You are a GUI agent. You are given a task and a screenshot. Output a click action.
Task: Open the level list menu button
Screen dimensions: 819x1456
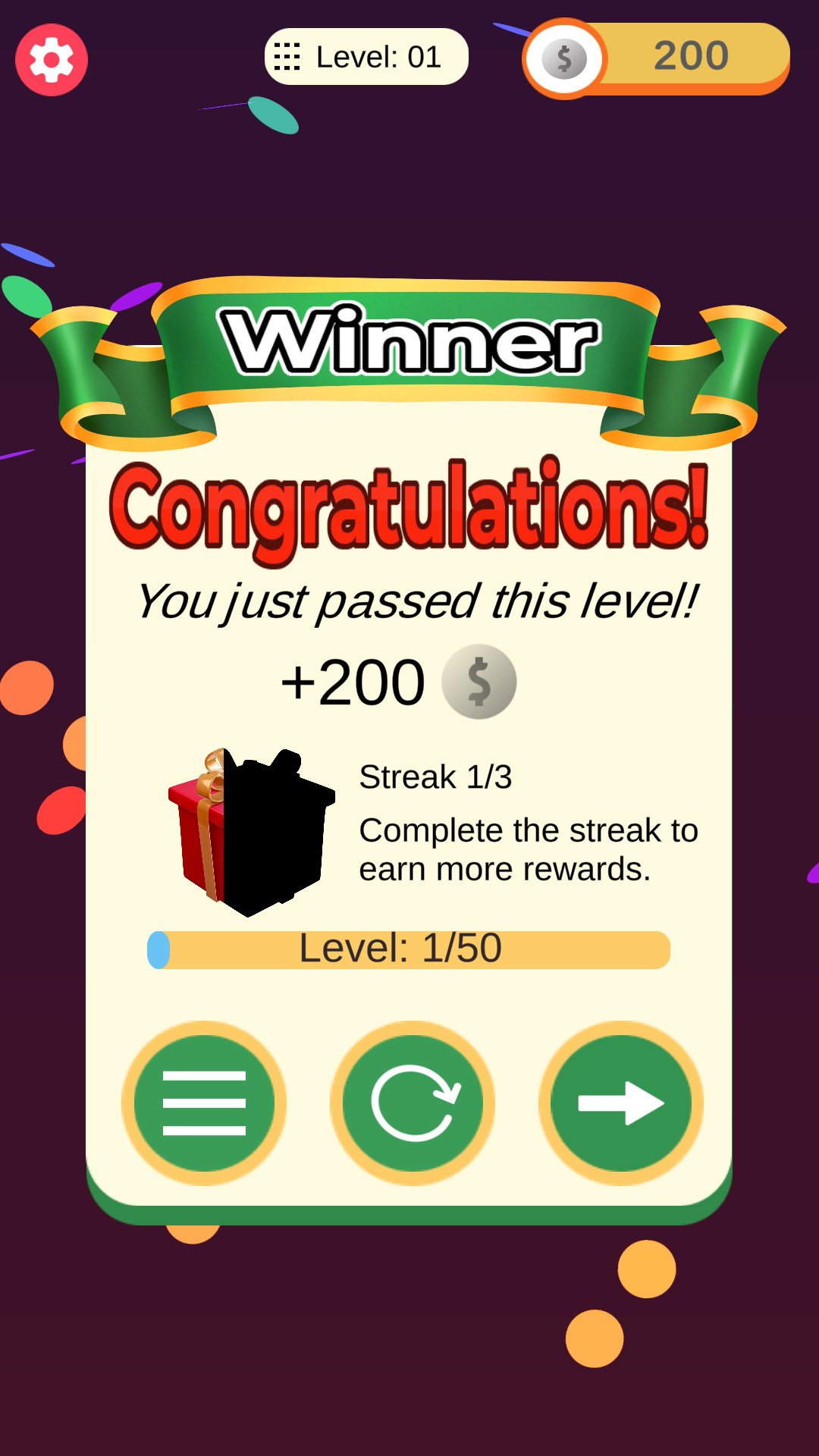[204, 1103]
